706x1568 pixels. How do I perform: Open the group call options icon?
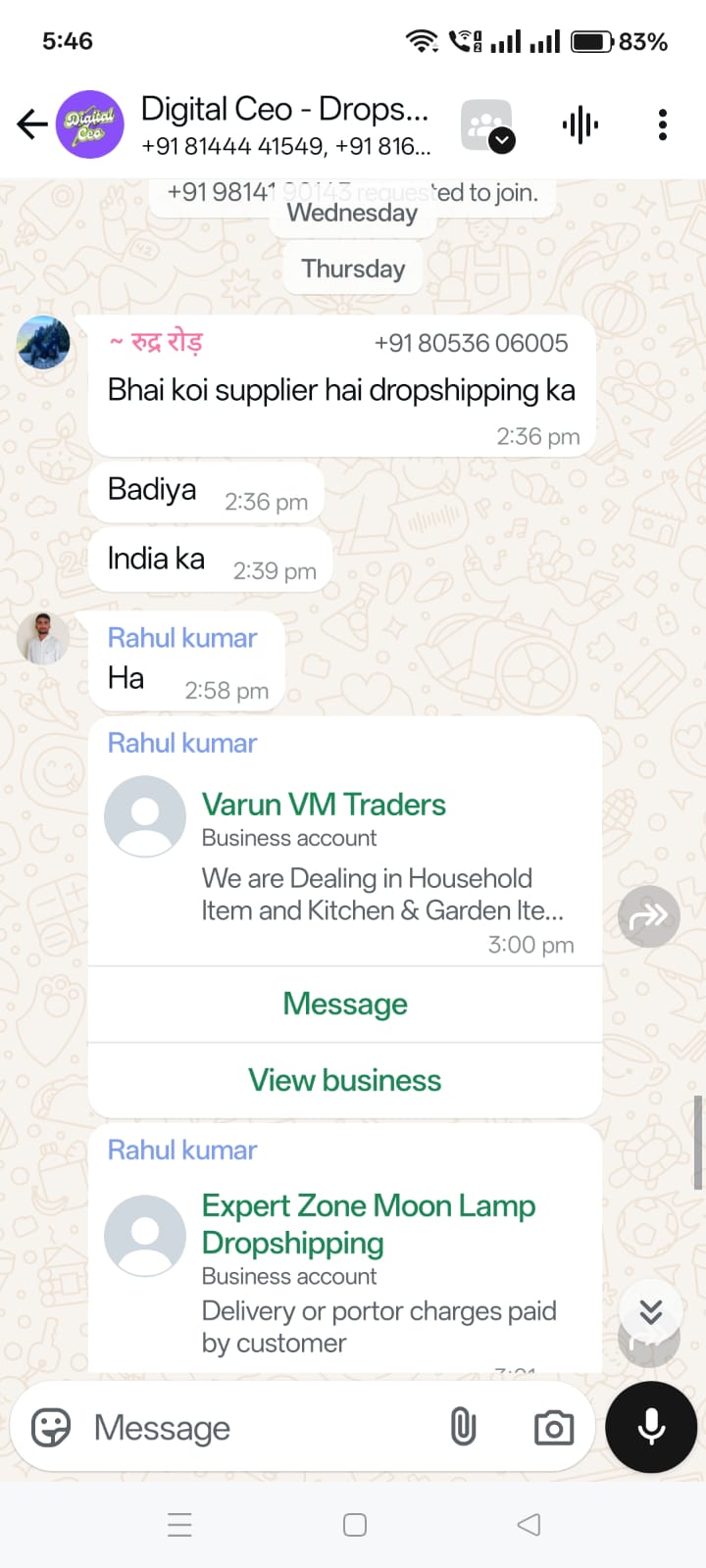tap(487, 125)
